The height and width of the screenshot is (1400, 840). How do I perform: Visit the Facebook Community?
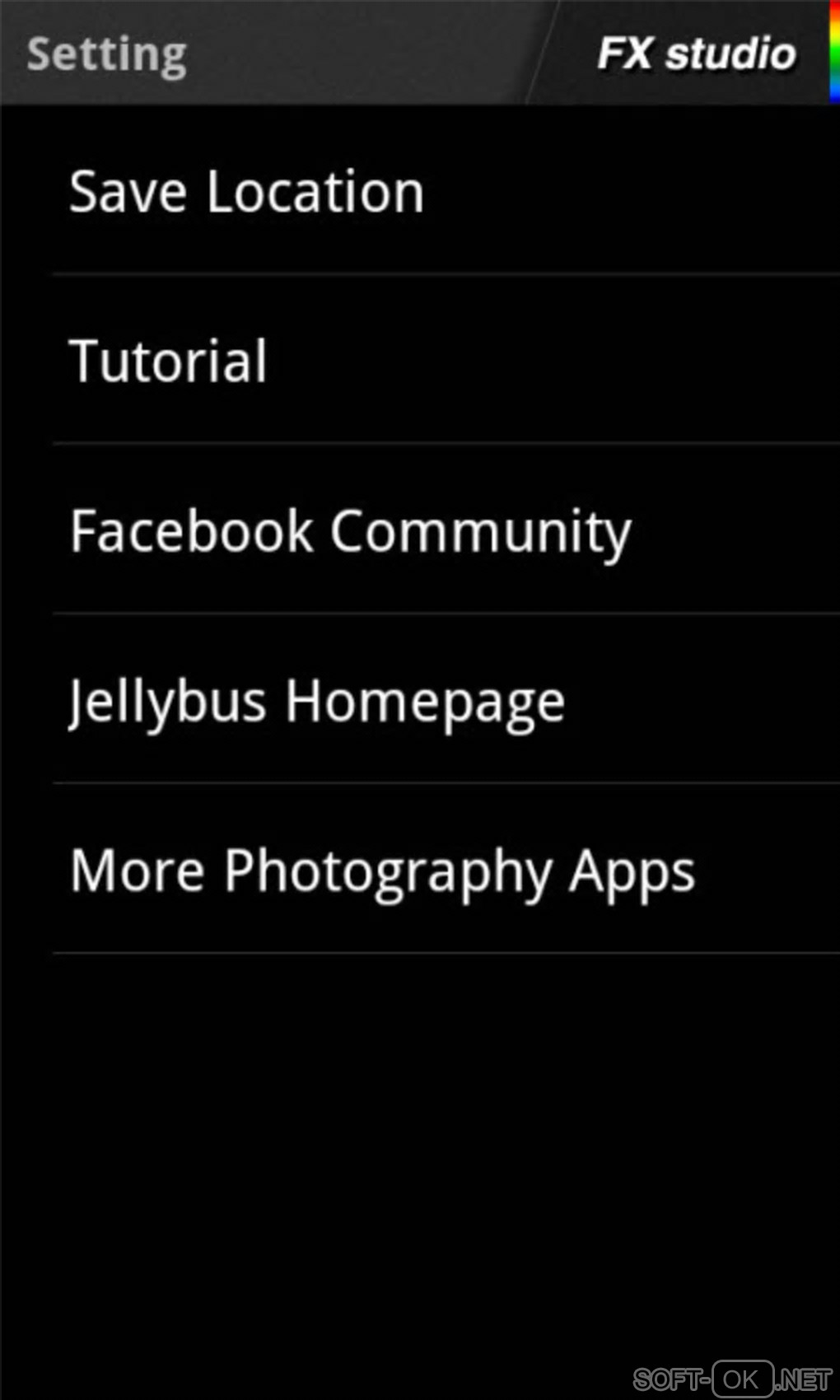click(x=351, y=531)
